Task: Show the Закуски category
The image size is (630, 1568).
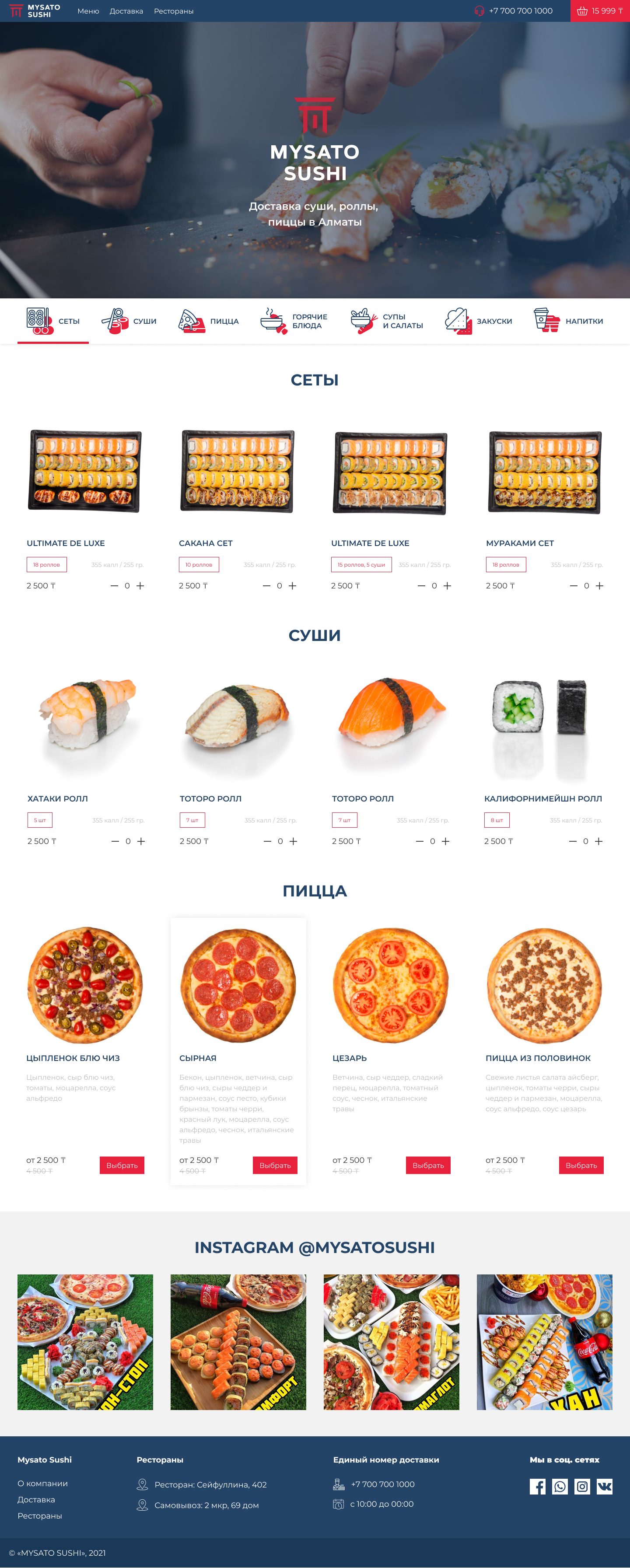Action: [479, 321]
